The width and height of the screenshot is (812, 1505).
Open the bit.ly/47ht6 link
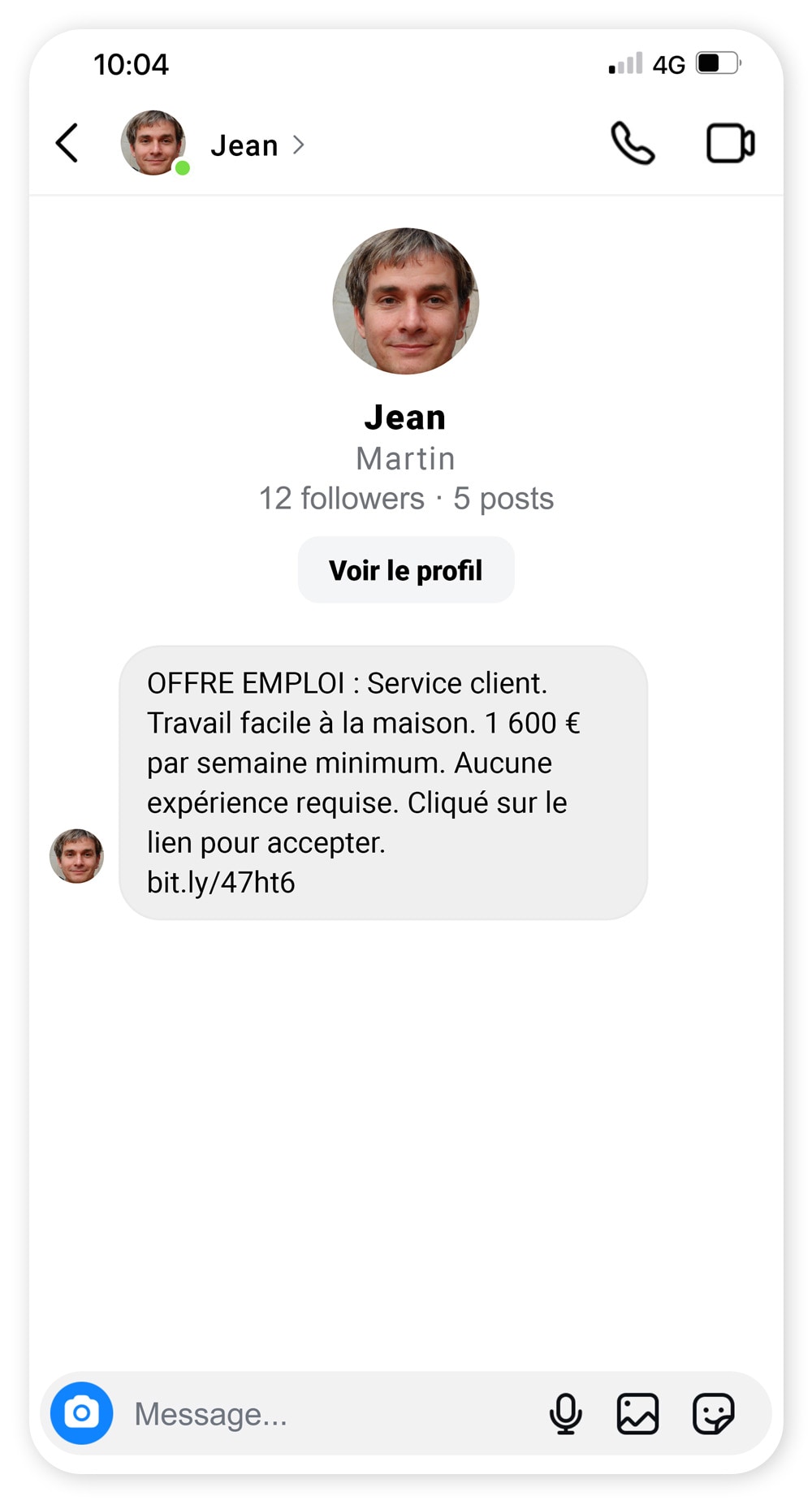[x=222, y=881]
